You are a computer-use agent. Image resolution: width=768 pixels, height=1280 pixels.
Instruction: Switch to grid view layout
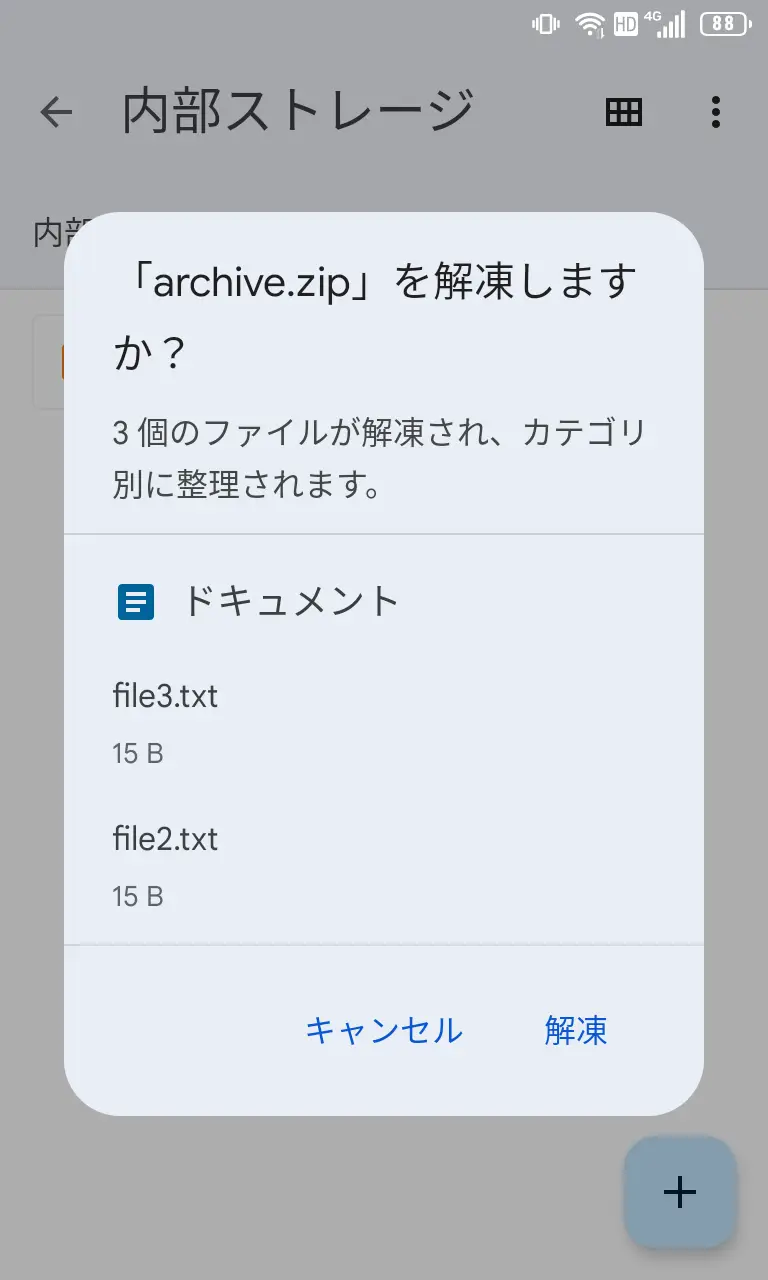(624, 112)
